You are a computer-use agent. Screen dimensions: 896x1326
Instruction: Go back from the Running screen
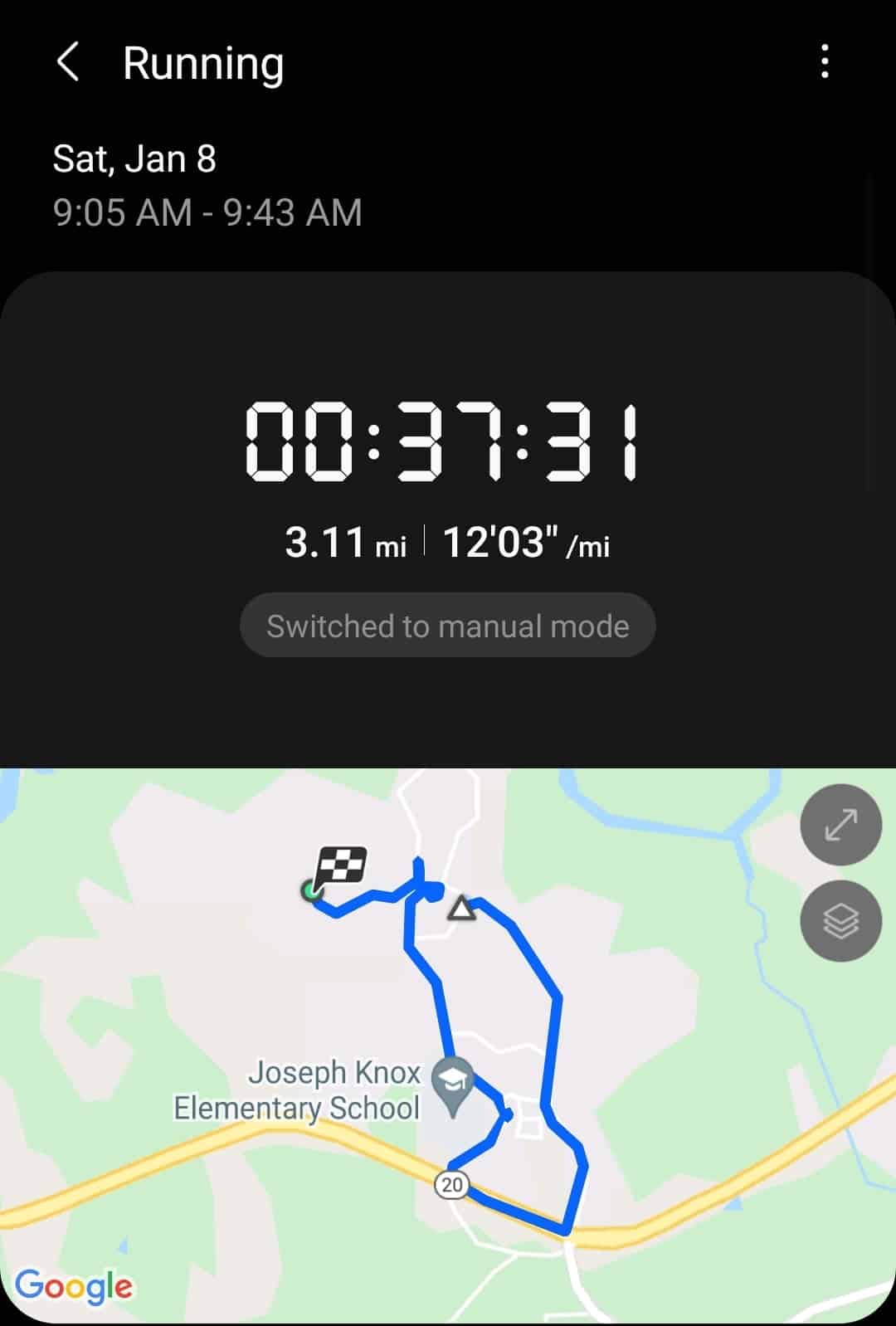pyautogui.click(x=68, y=63)
